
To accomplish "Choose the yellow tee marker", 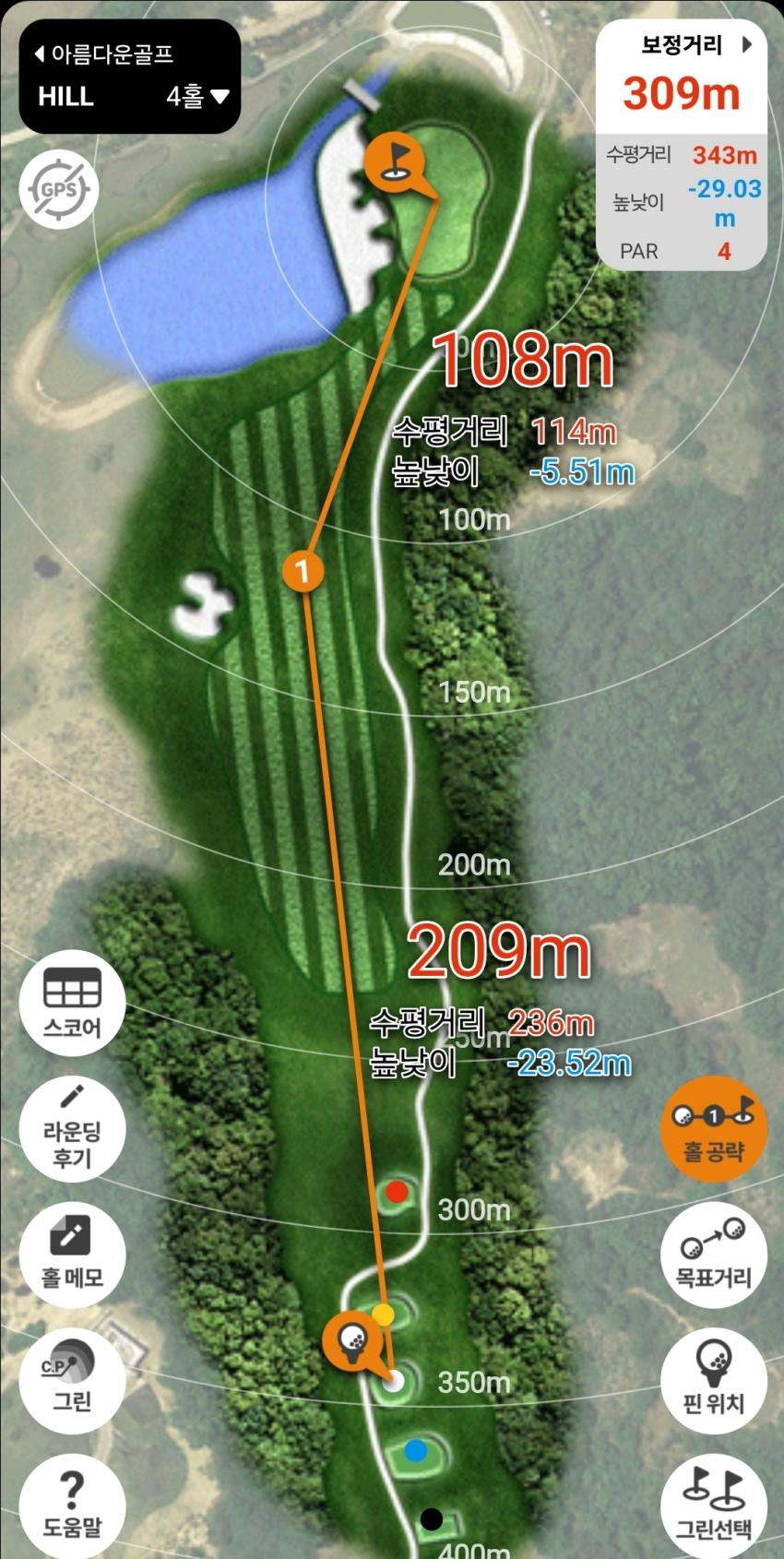I will coord(383,1313).
